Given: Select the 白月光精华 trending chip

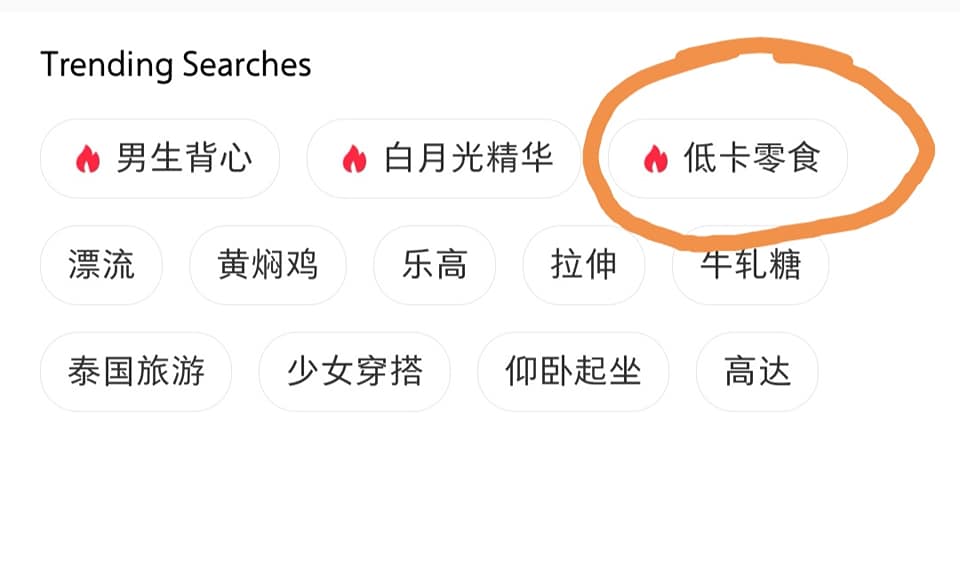Looking at the screenshot, I should [x=444, y=158].
